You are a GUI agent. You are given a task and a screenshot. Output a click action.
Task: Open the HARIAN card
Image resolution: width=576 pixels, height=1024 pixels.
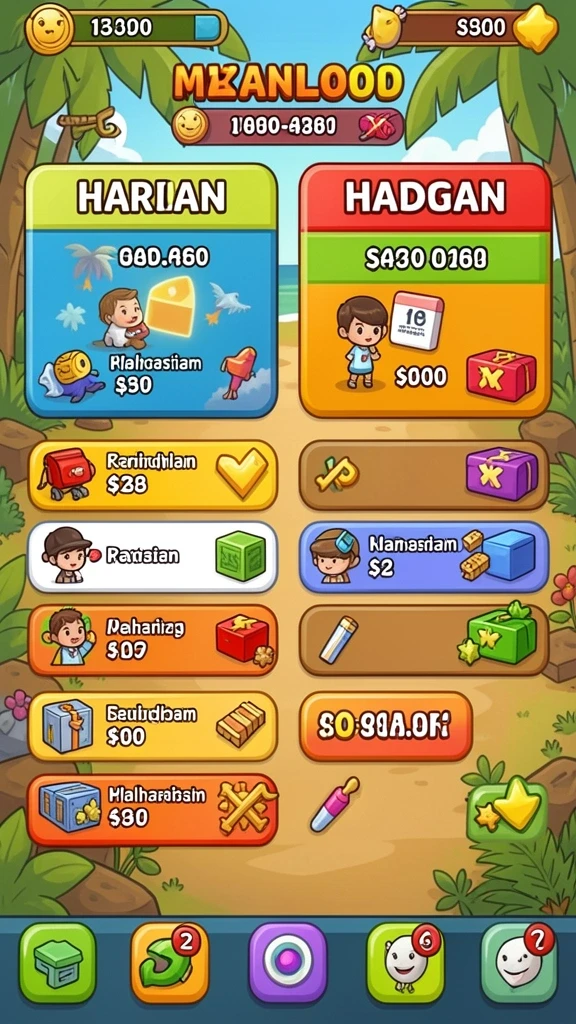(x=151, y=291)
